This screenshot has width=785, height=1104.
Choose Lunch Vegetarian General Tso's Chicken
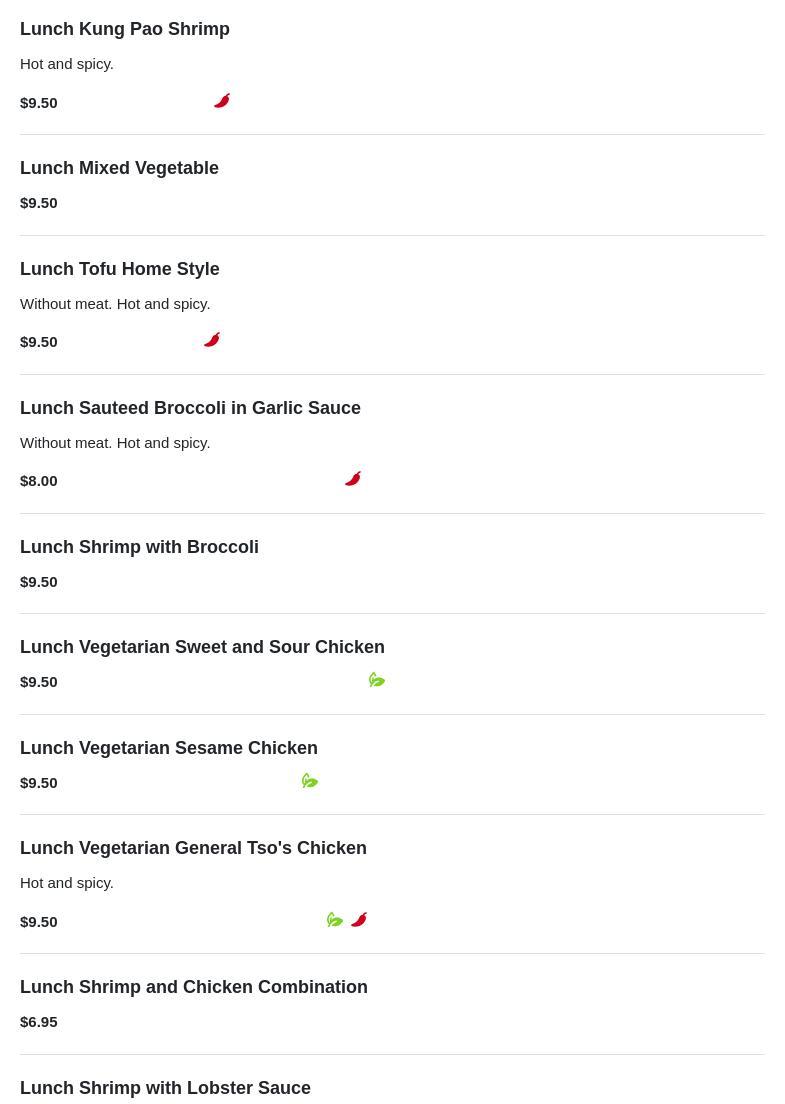pos(193,849)
